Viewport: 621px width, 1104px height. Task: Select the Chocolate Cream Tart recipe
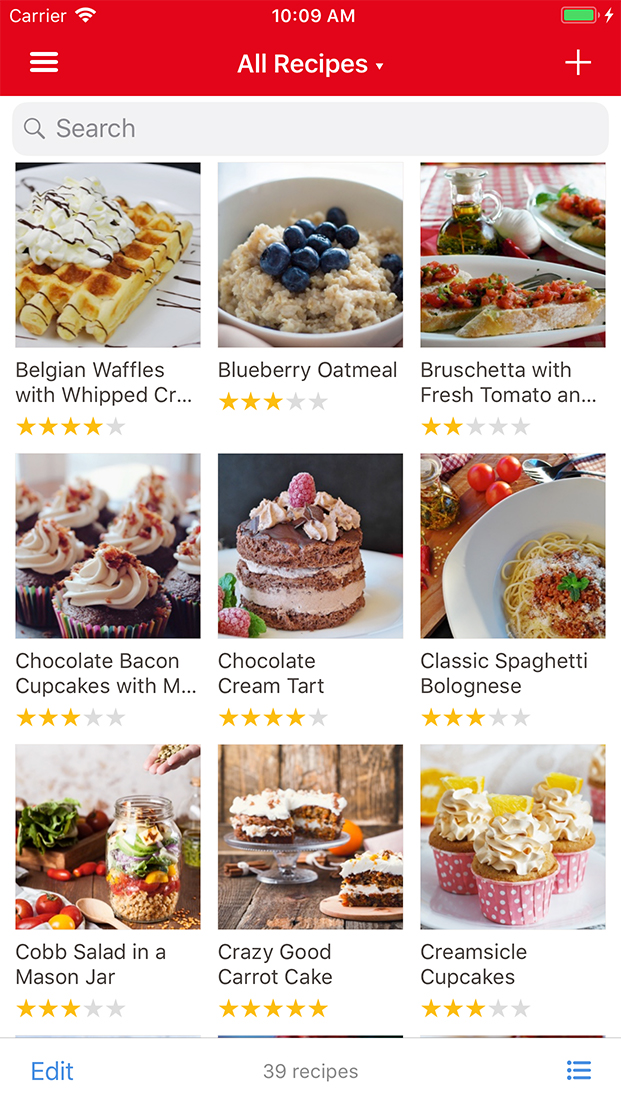(x=310, y=546)
